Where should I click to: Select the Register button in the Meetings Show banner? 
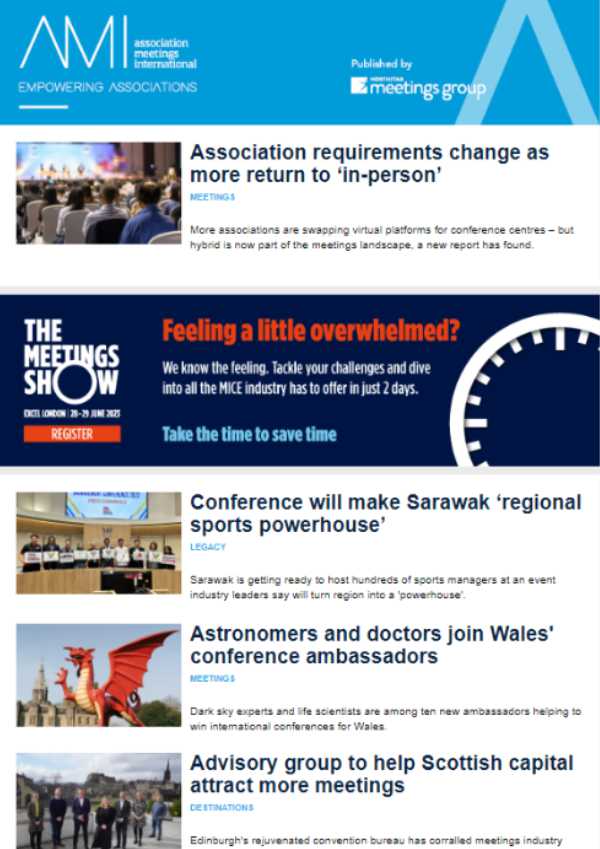pyautogui.click(x=72, y=434)
